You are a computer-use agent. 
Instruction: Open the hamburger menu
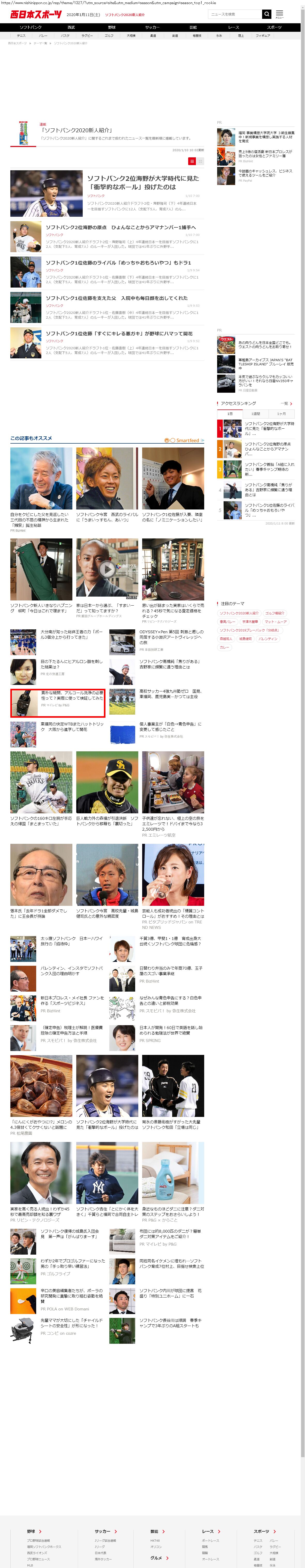(x=279, y=13)
